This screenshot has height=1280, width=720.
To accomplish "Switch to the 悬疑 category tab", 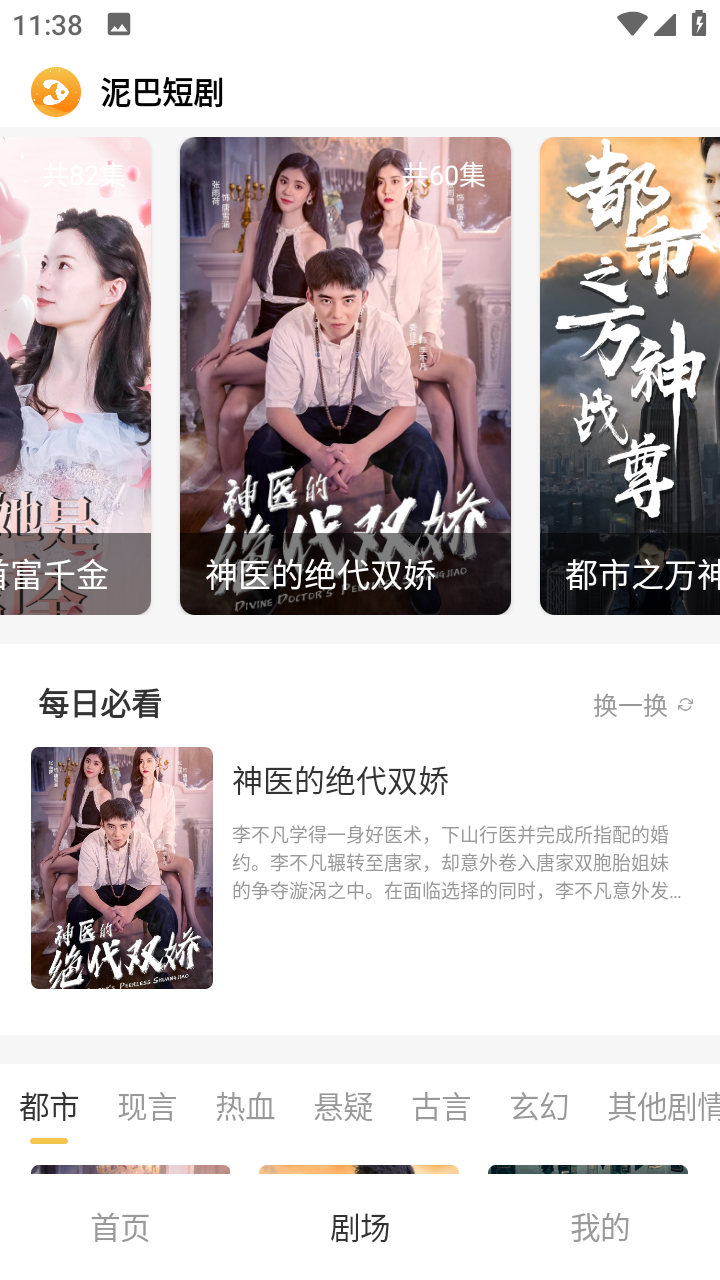I will pos(343,1107).
